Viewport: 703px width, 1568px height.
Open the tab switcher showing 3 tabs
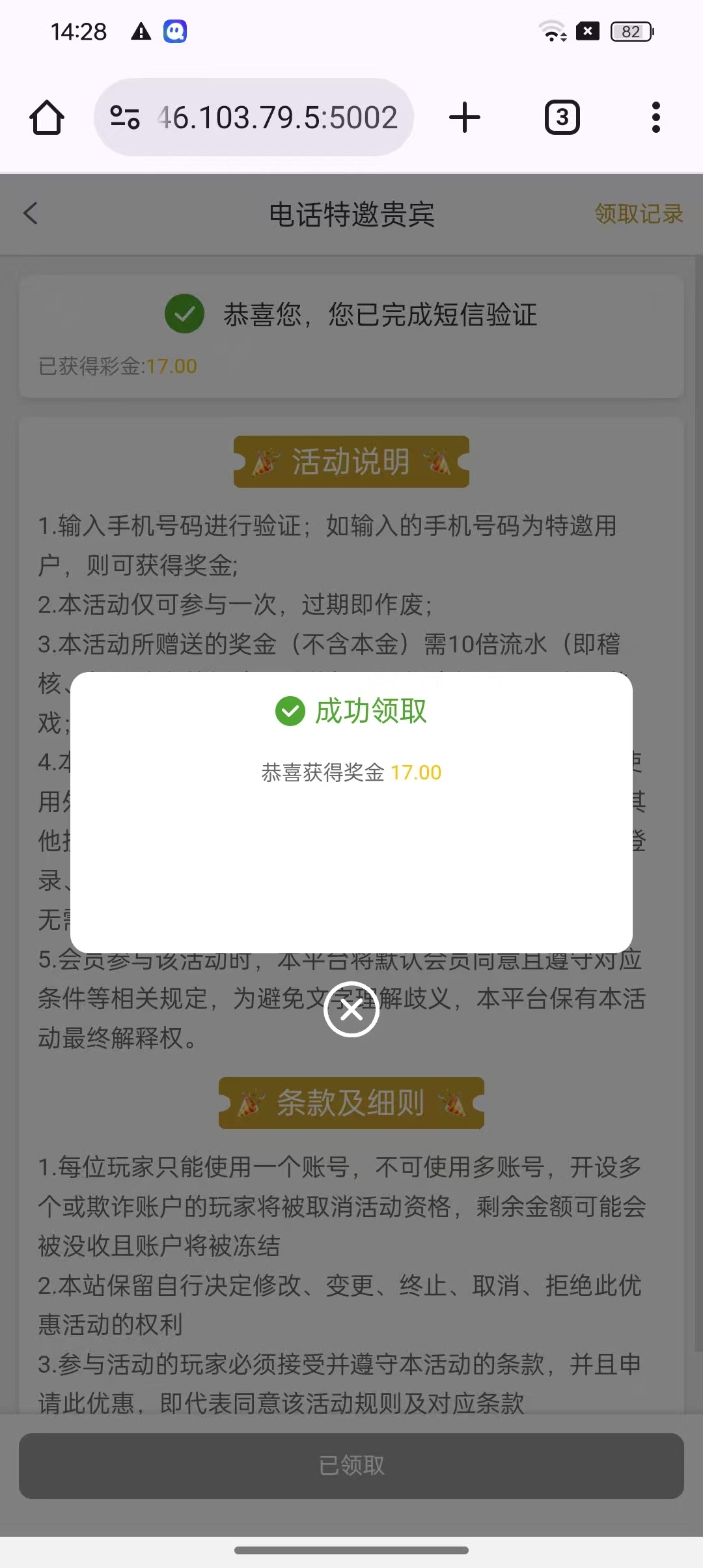[562, 117]
